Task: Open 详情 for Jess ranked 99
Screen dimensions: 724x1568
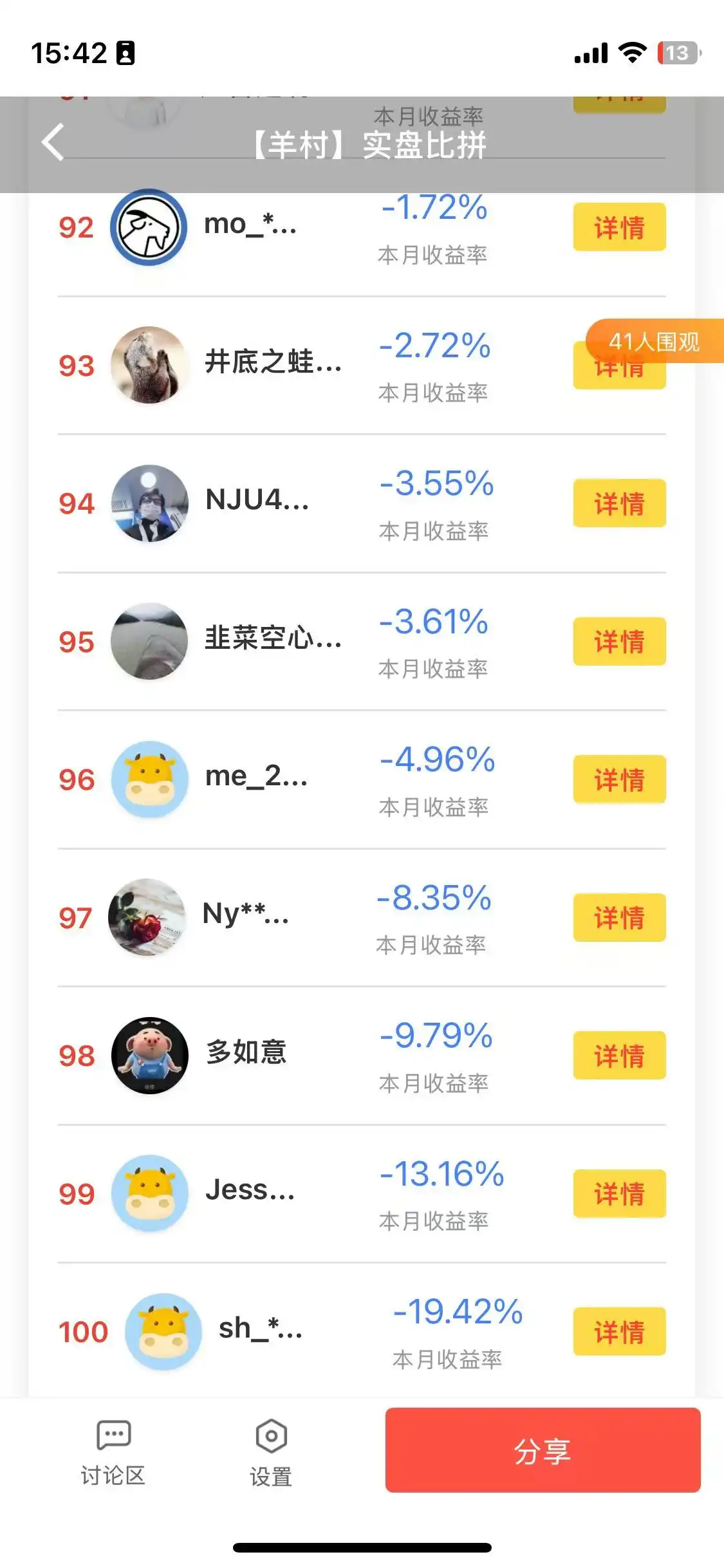Action: click(x=619, y=1194)
